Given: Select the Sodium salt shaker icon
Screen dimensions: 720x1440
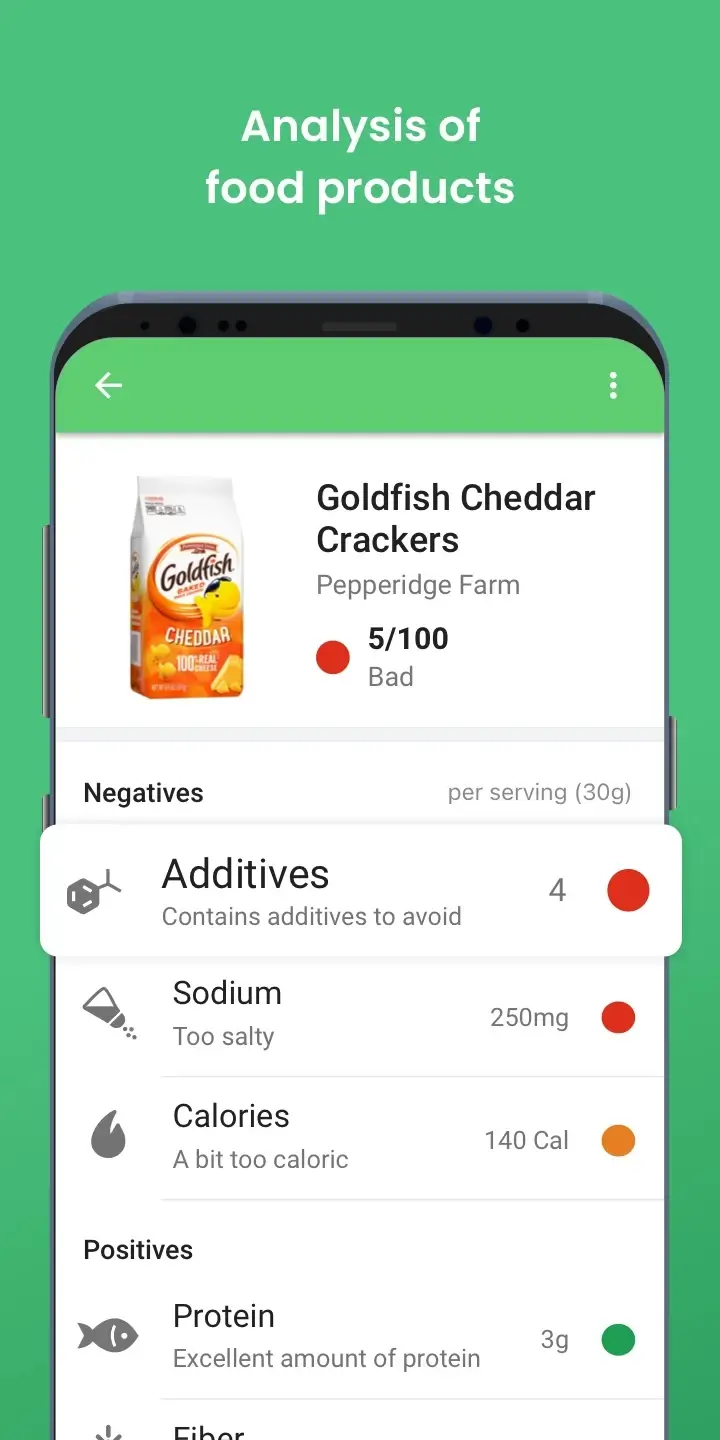Looking at the screenshot, I should click(109, 1013).
